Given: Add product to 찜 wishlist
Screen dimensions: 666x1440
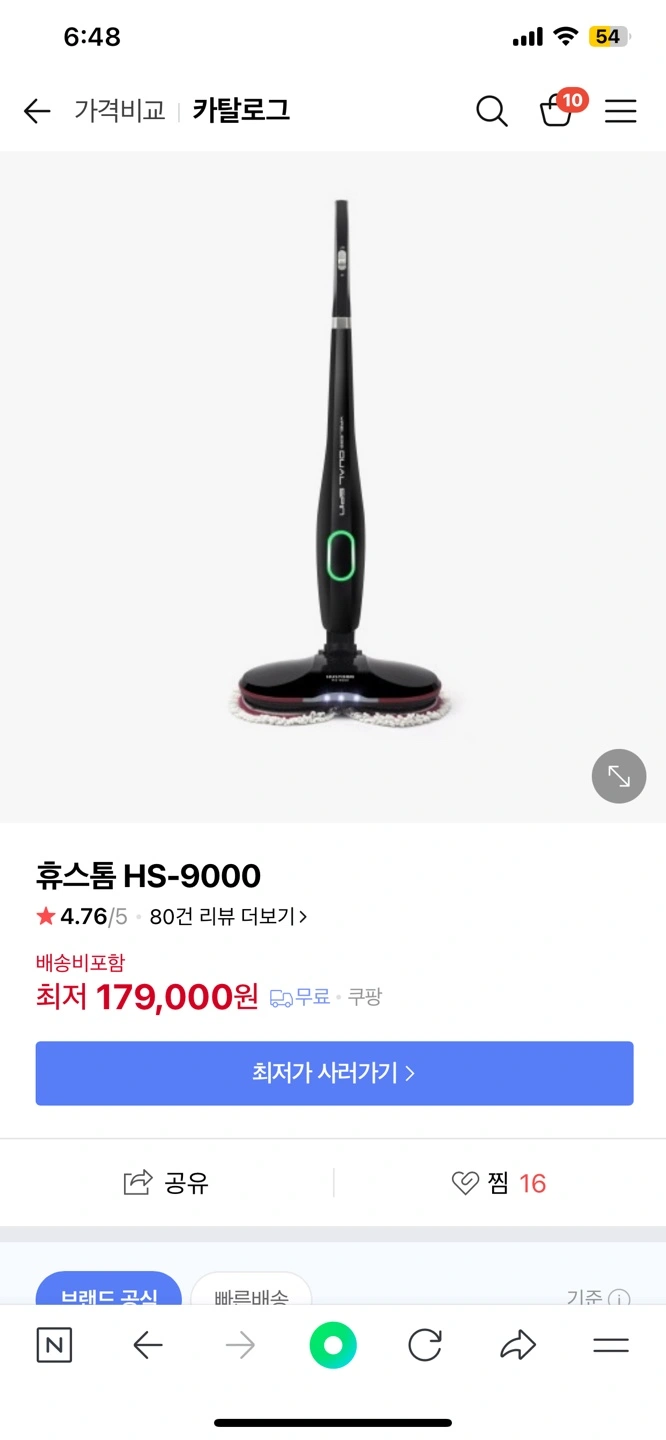Looking at the screenshot, I should tap(498, 1183).
